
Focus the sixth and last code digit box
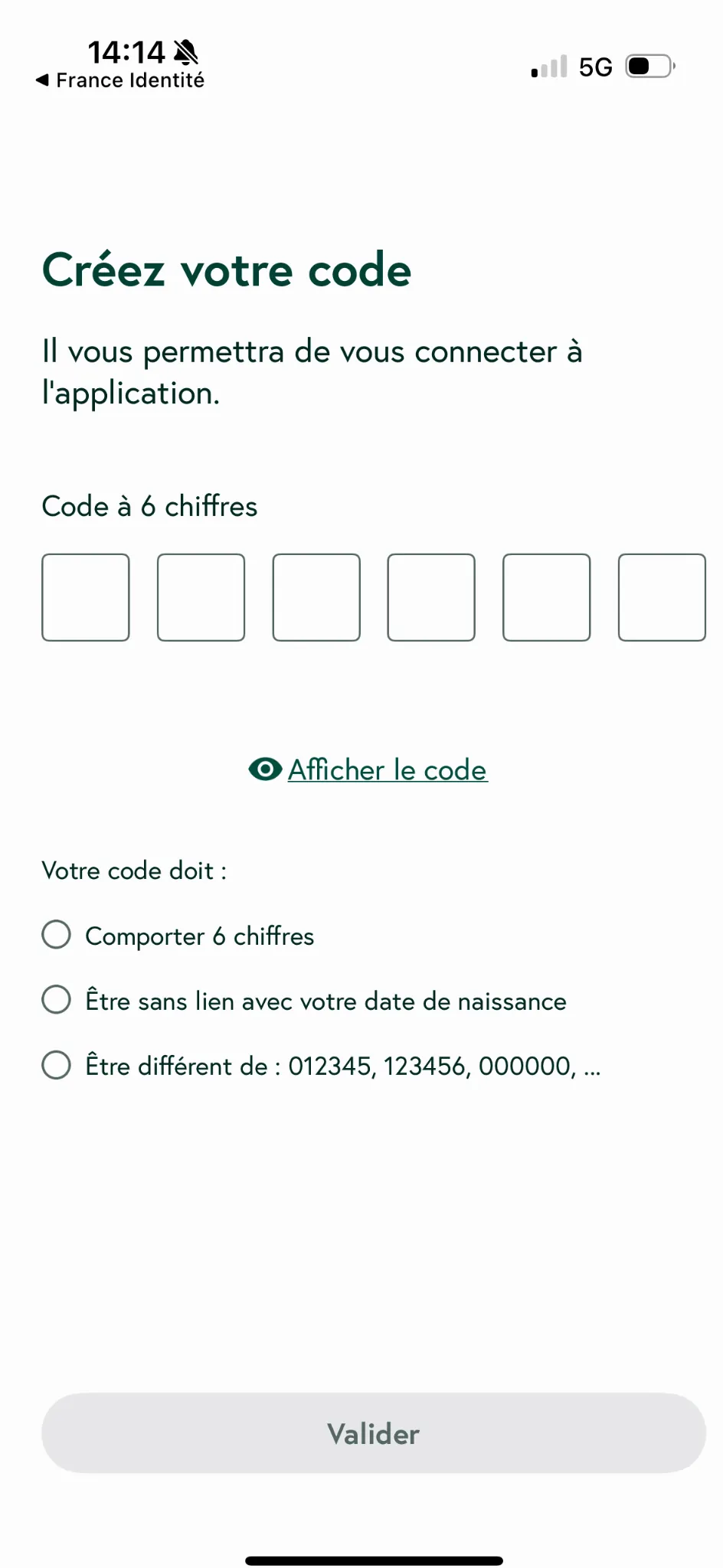[x=662, y=597]
